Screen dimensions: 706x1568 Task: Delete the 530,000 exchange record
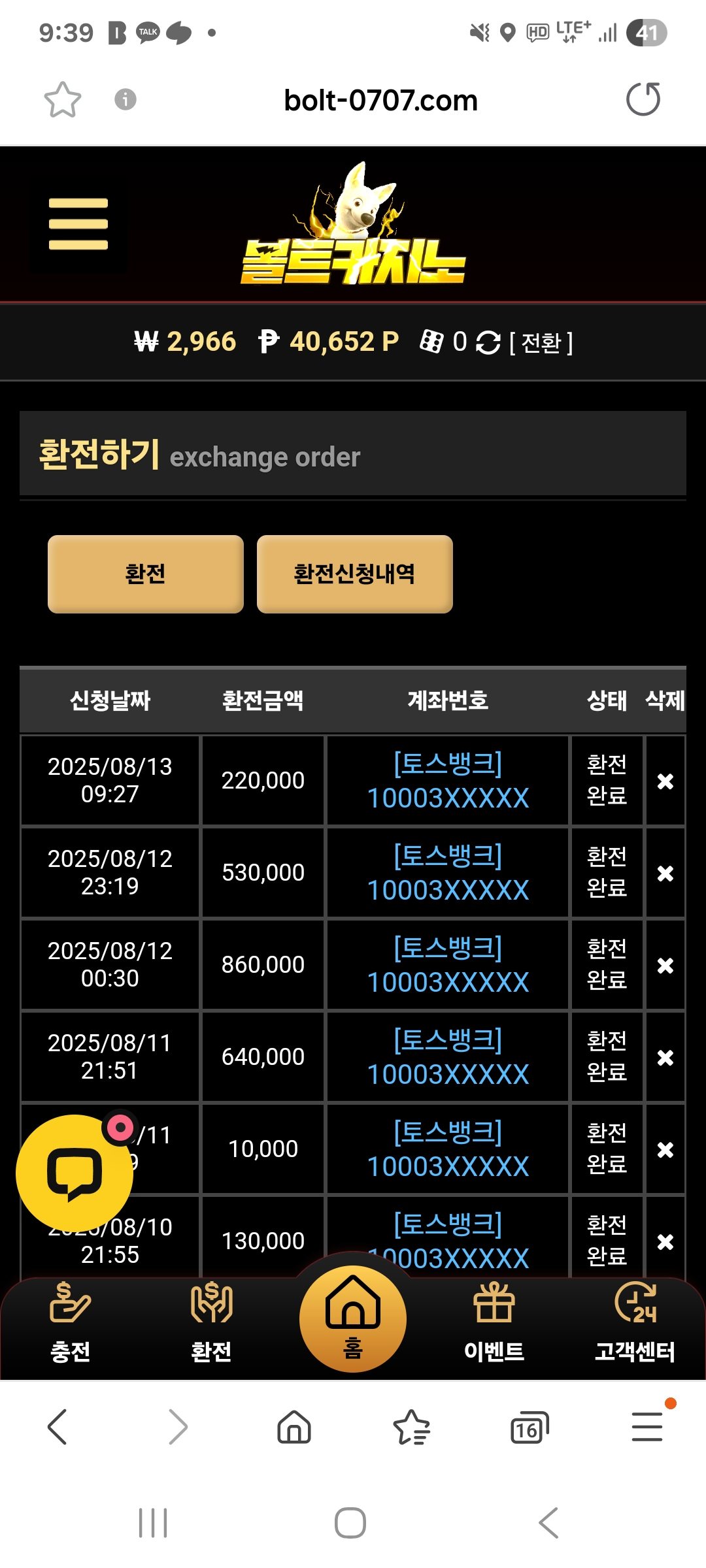(x=665, y=874)
